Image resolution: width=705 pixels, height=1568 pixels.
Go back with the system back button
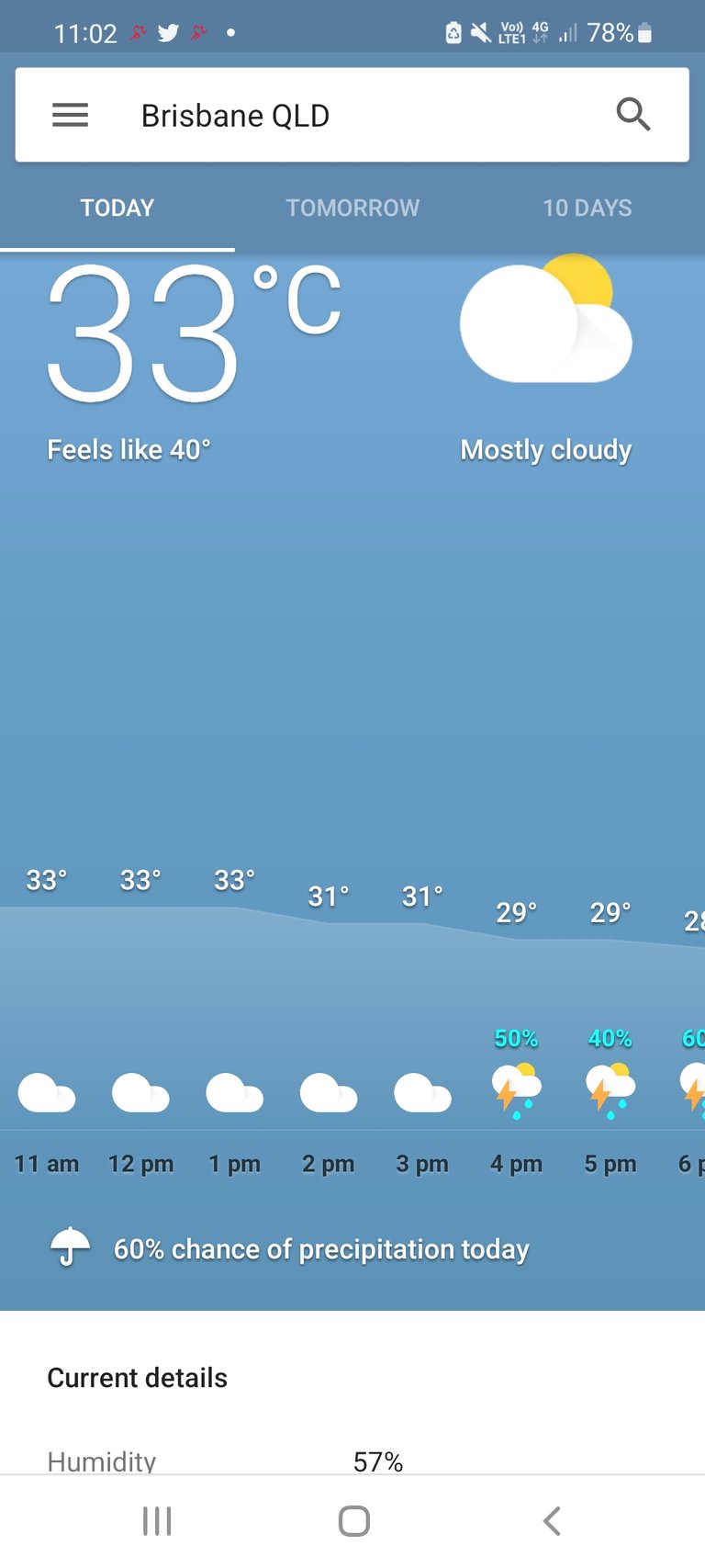pyautogui.click(x=552, y=1521)
